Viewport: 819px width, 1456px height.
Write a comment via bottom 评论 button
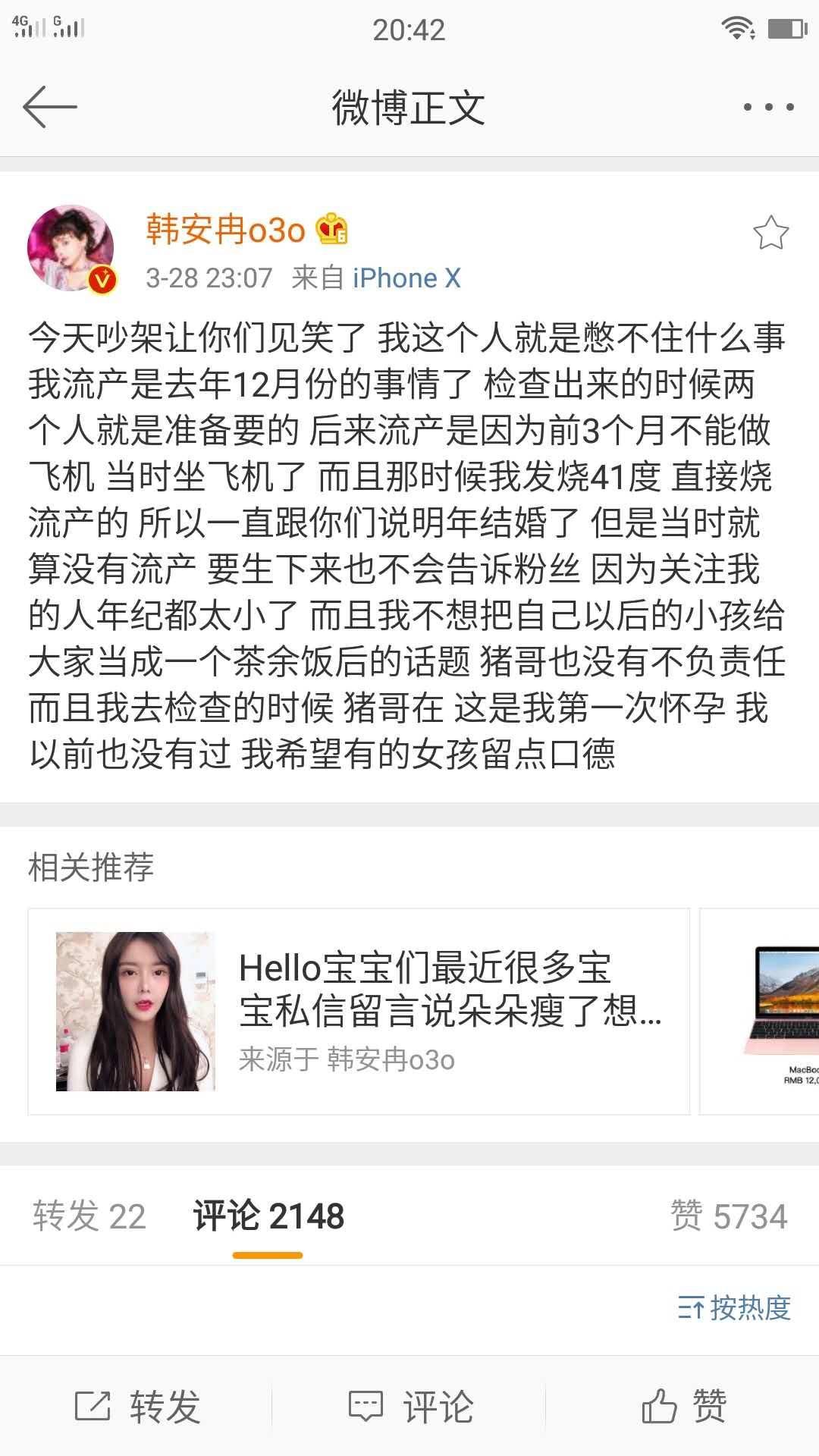click(410, 1407)
